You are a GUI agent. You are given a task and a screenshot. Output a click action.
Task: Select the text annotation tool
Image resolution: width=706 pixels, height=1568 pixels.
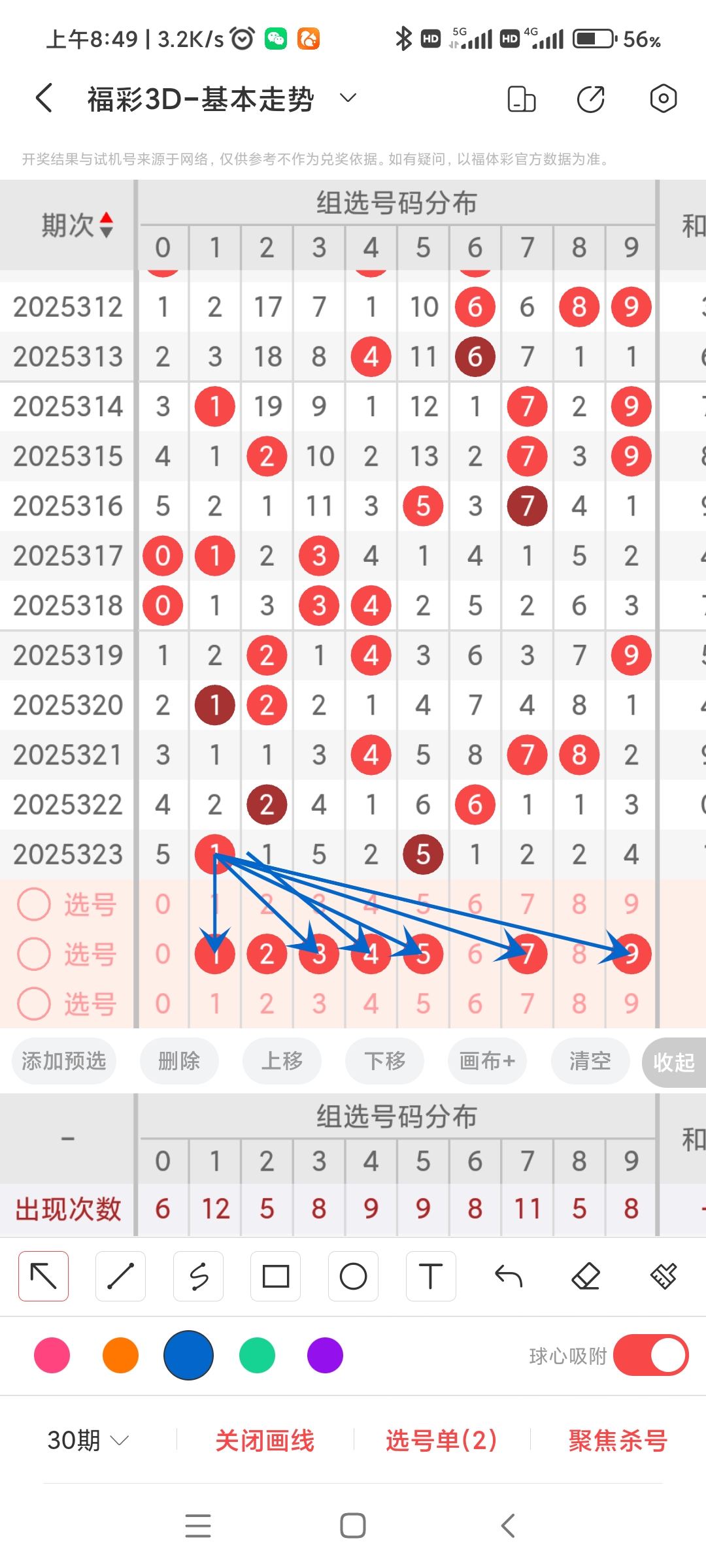(430, 1275)
